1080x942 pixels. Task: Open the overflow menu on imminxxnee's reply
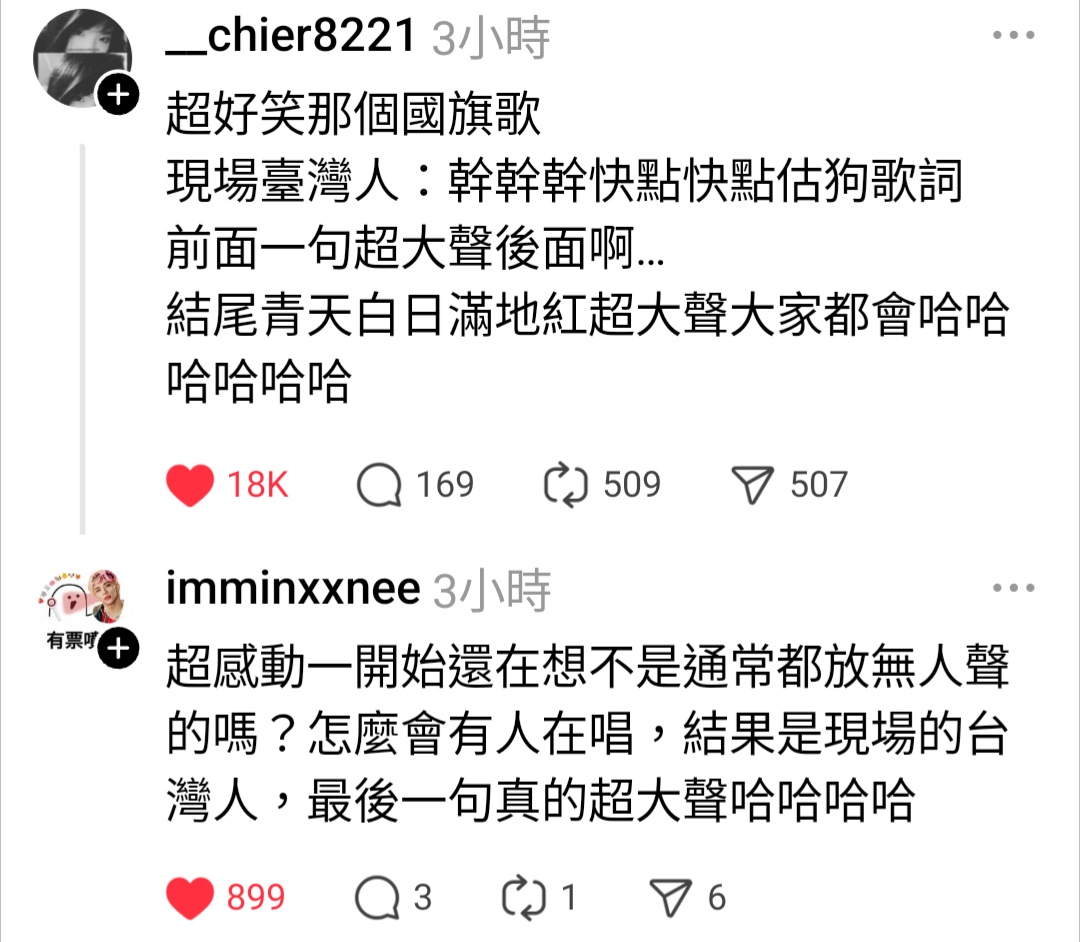click(1012, 589)
